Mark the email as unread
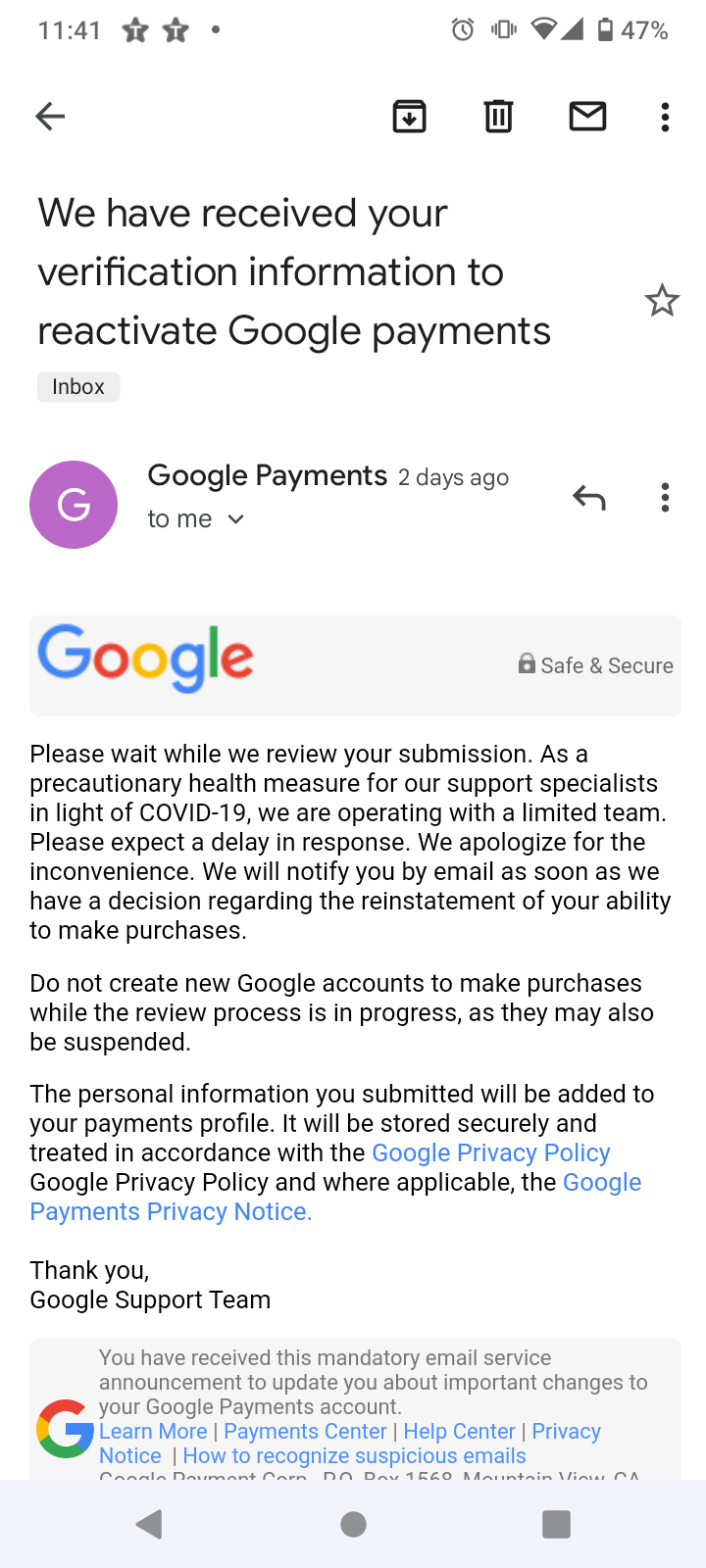Viewport: 706px width, 1568px height. point(587,116)
